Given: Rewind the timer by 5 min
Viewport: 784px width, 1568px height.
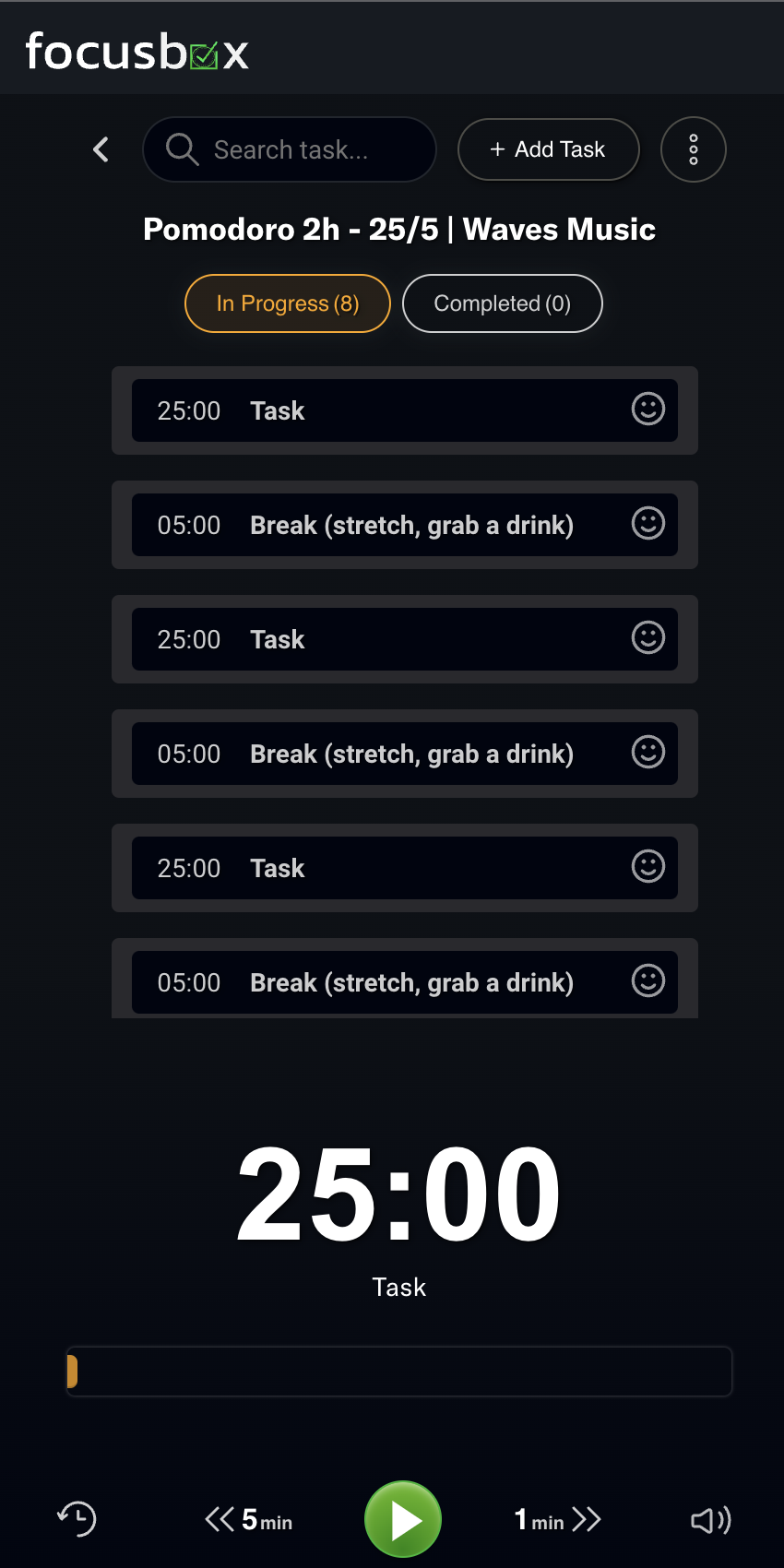Looking at the screenshot, I should (x=249, y=1519).
